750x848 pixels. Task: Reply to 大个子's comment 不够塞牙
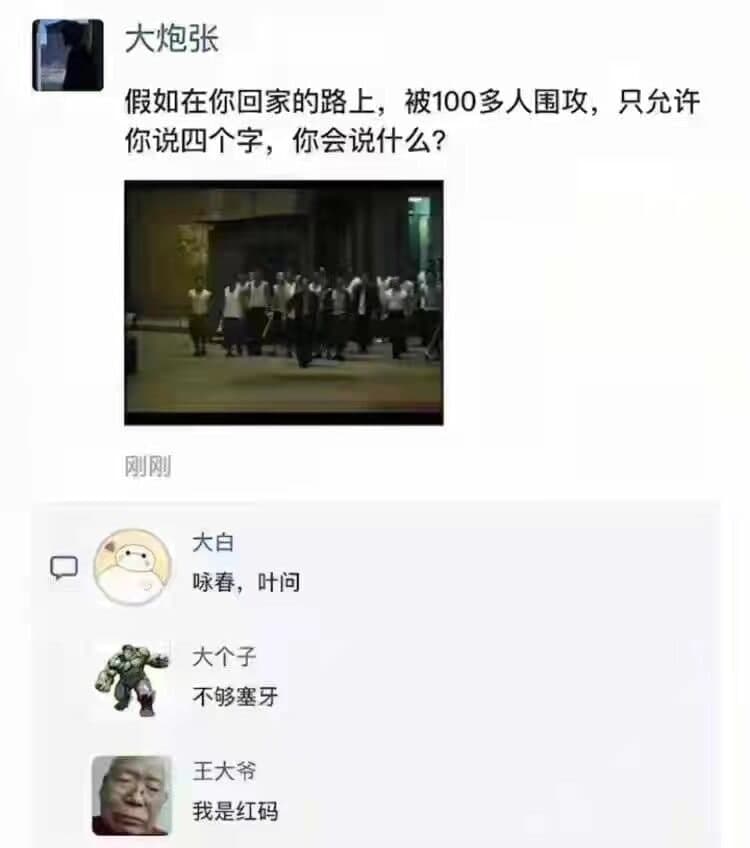tap(235, 697)
